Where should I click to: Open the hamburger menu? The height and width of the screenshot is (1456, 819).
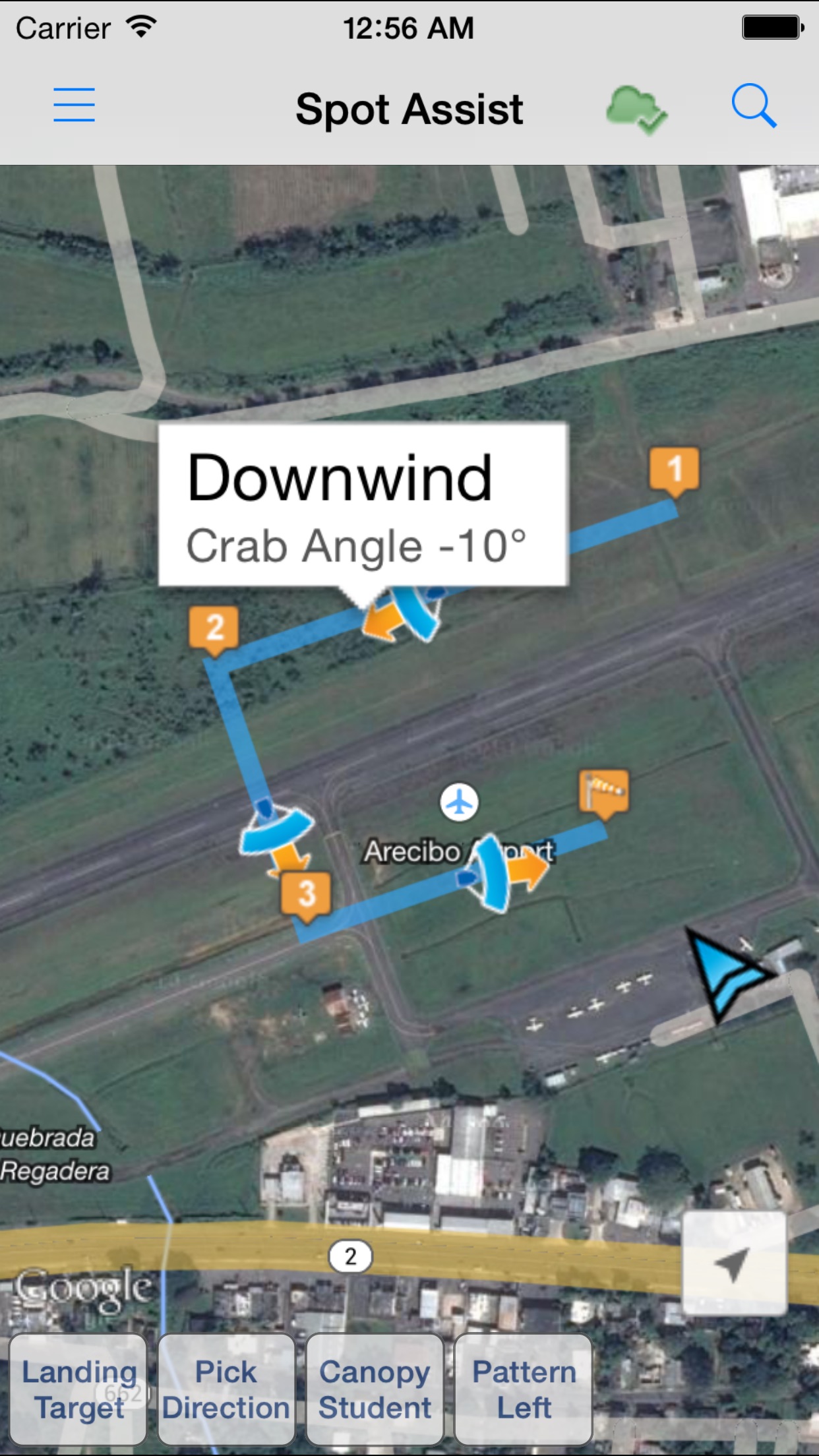pos(74,106)
